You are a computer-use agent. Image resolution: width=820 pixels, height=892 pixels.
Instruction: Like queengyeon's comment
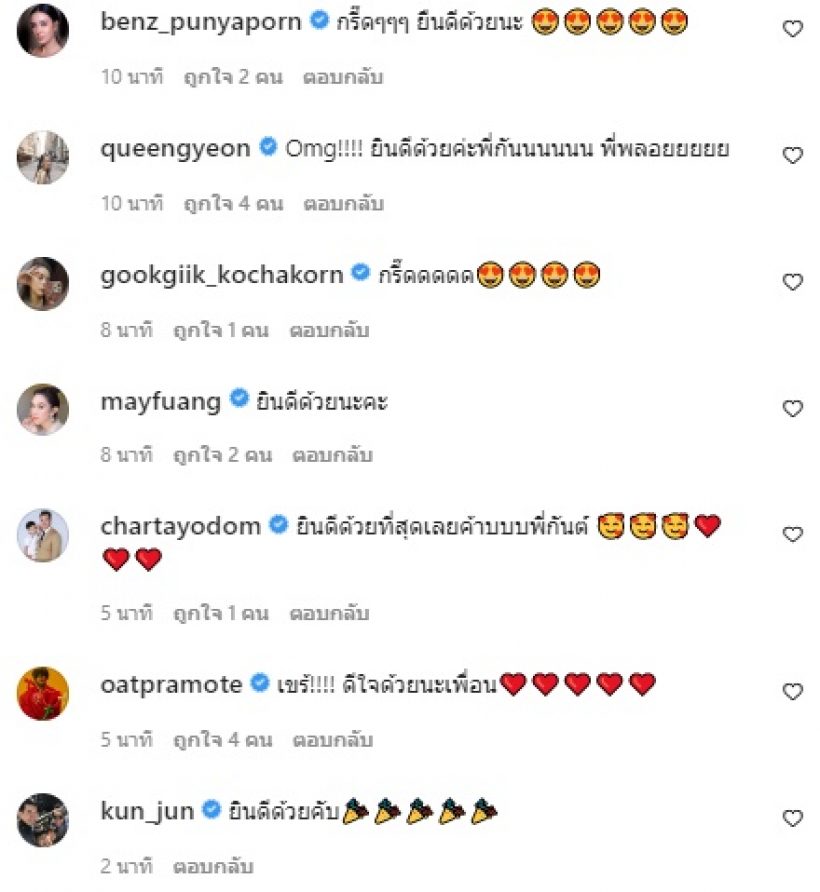(792, 155)
